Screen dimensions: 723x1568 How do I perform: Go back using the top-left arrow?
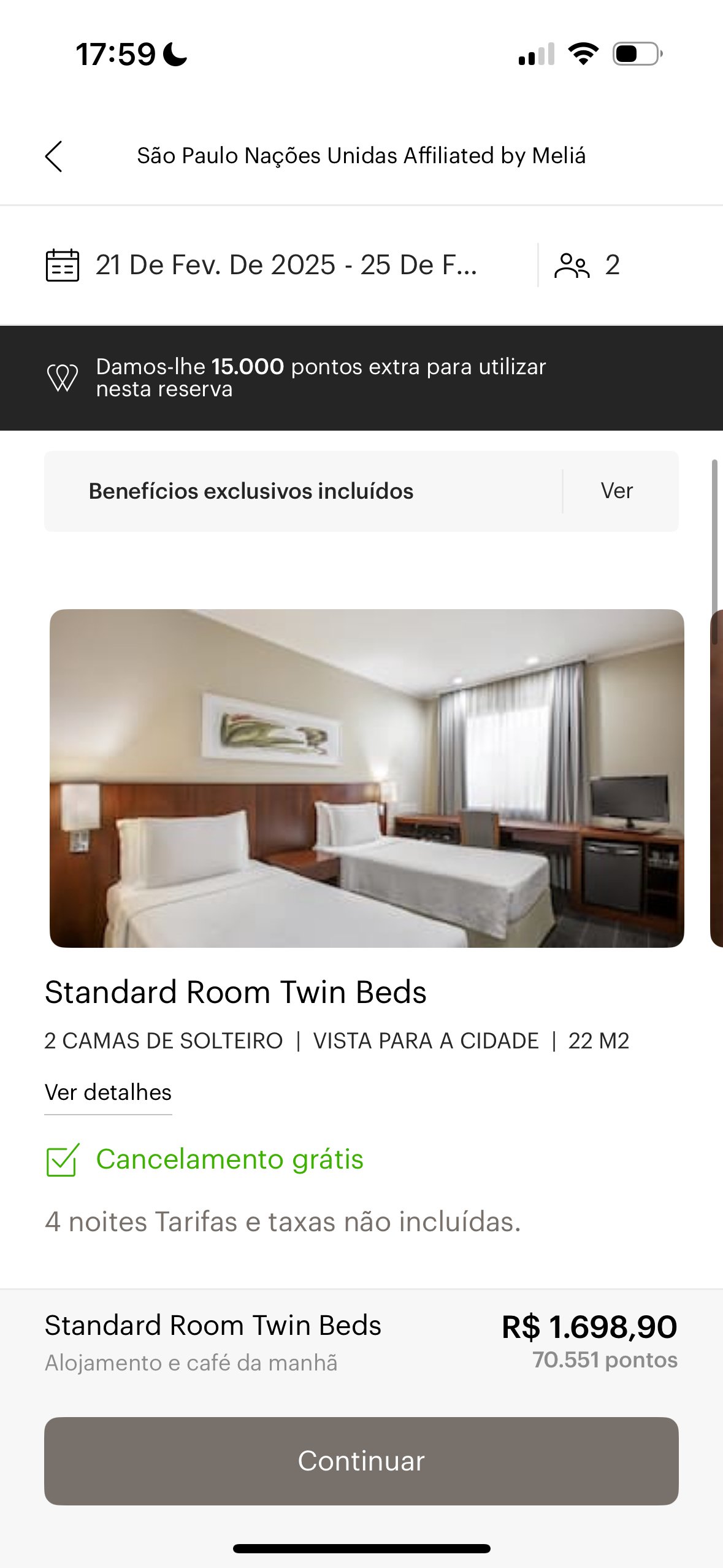point(54,156)
